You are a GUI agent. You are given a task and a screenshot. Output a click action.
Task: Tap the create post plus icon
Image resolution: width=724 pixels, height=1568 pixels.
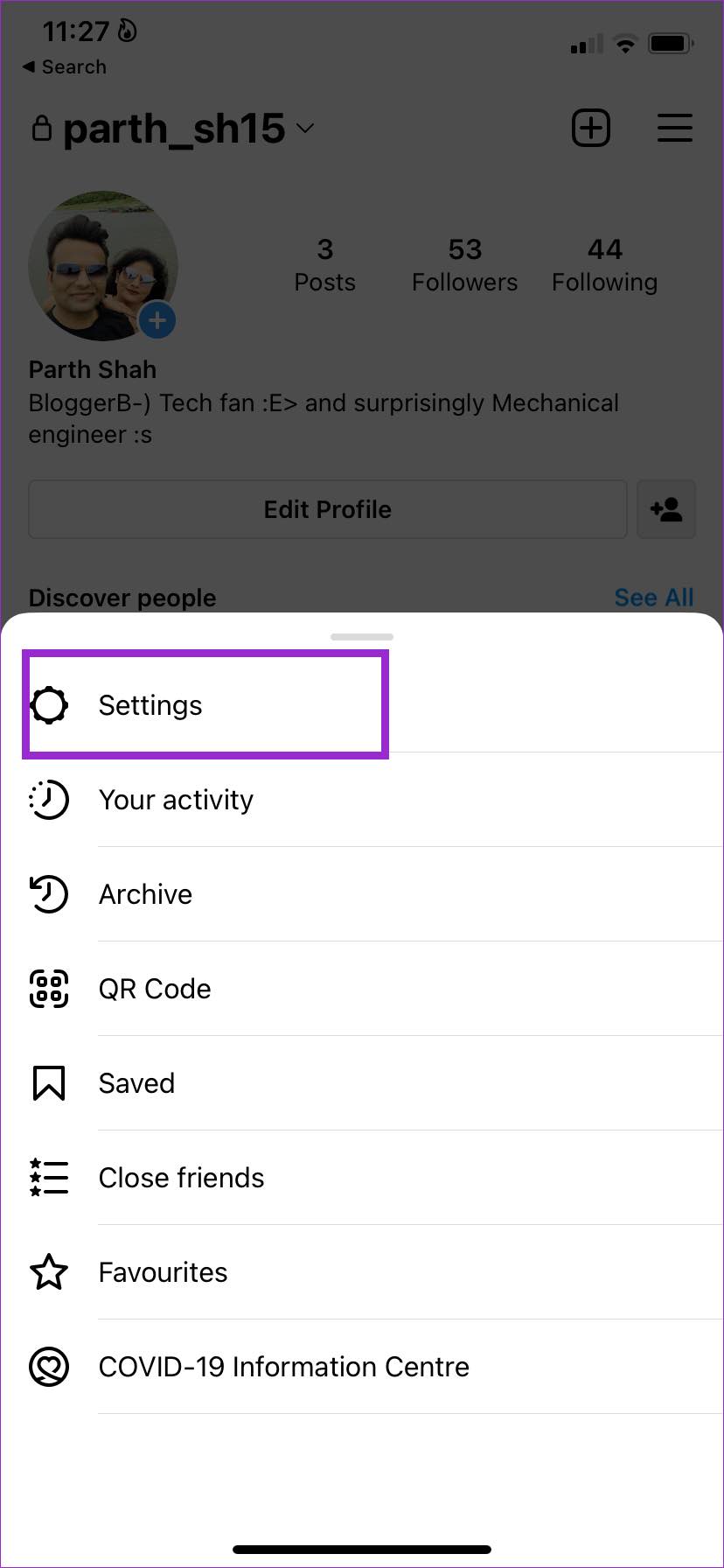590,128
